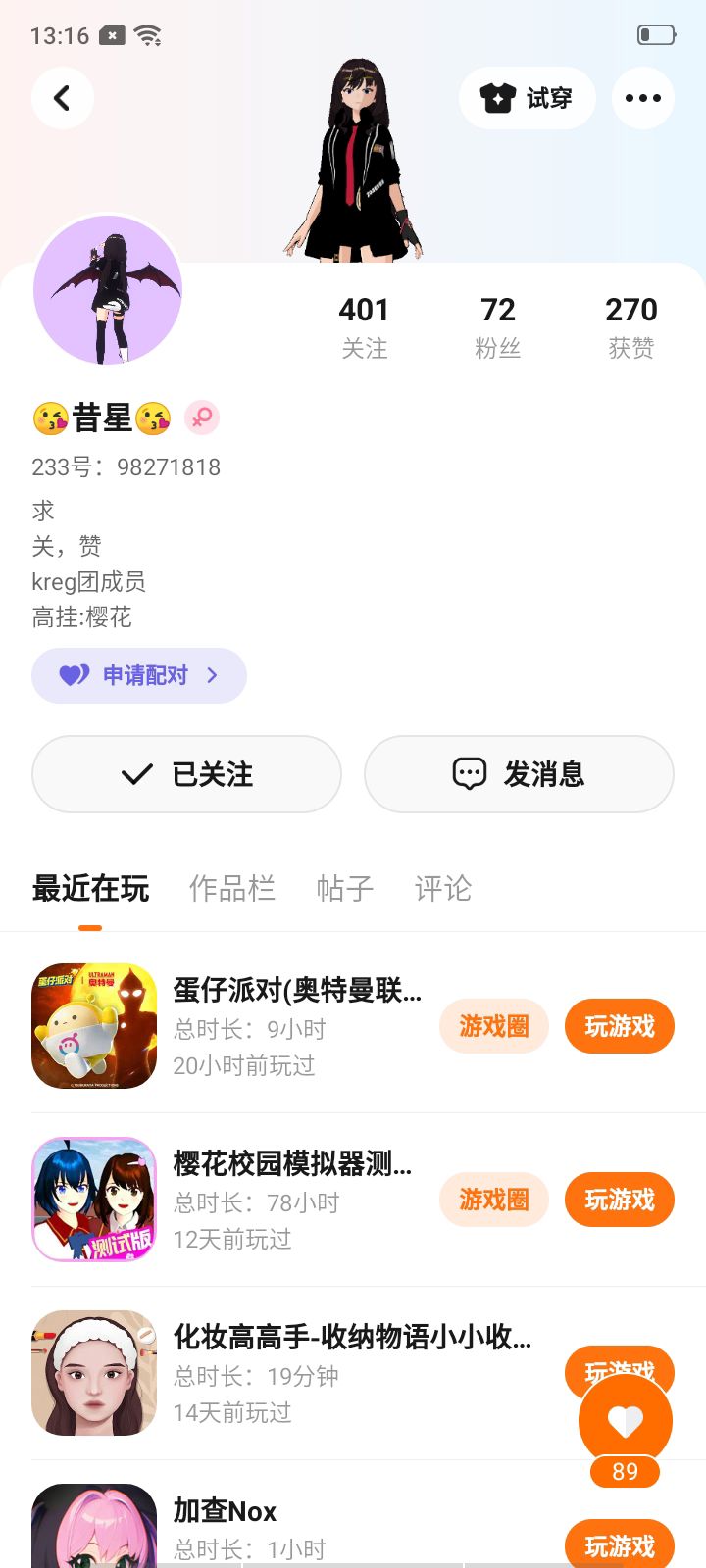Go back using the top-left arrow
706x1568 pixels.
63,98
